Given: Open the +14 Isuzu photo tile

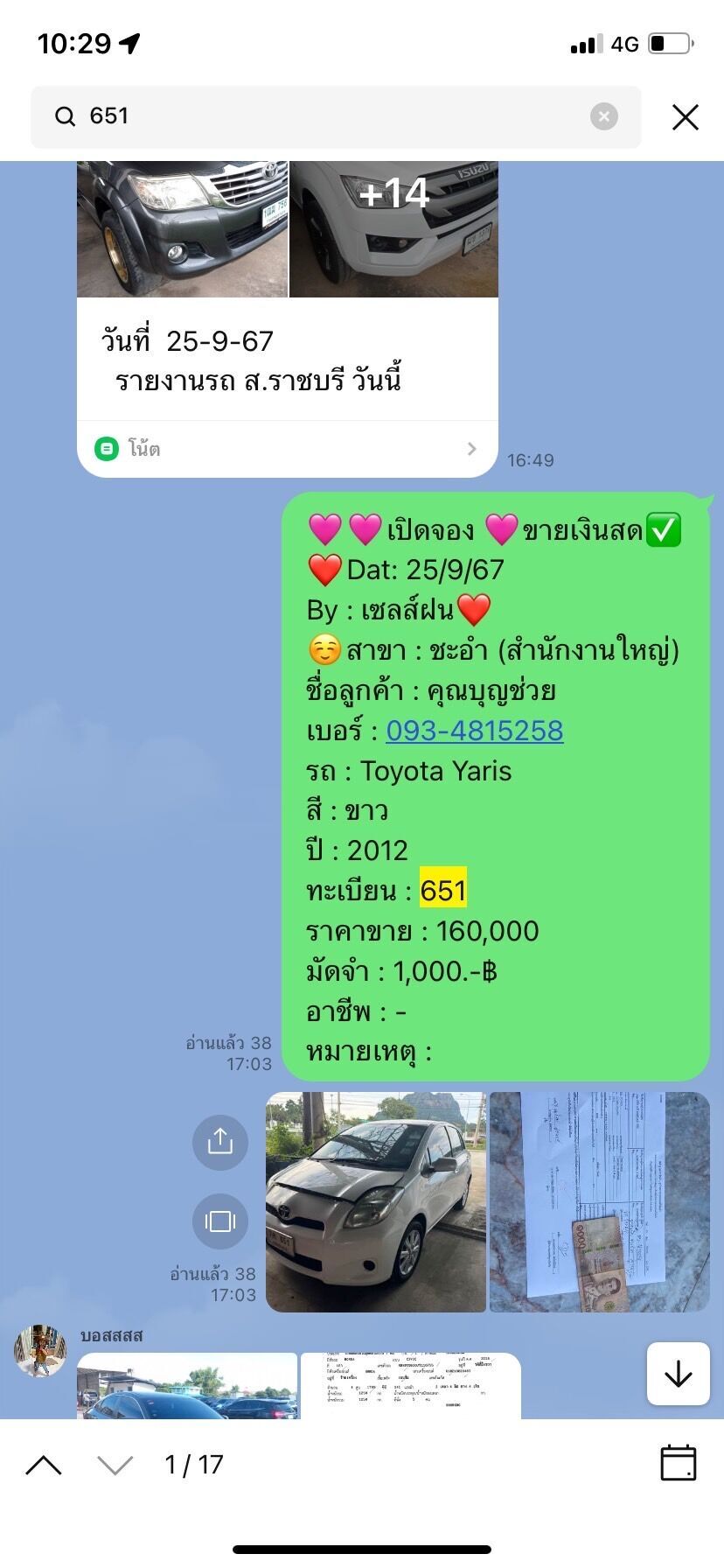Looking at the screenshot, I should 393,229.
